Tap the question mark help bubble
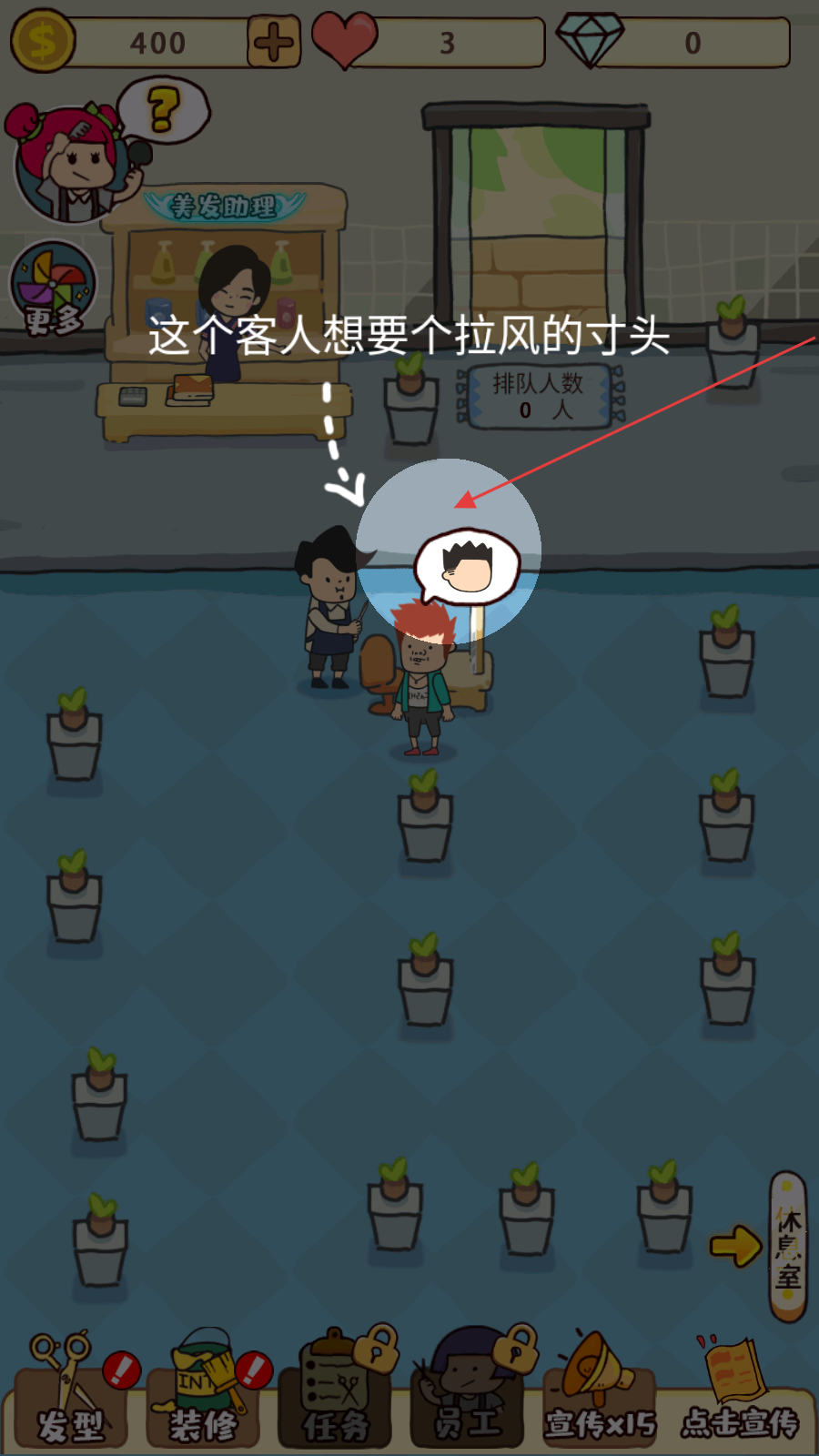819x1456 pixels. [x=164, y=109]
